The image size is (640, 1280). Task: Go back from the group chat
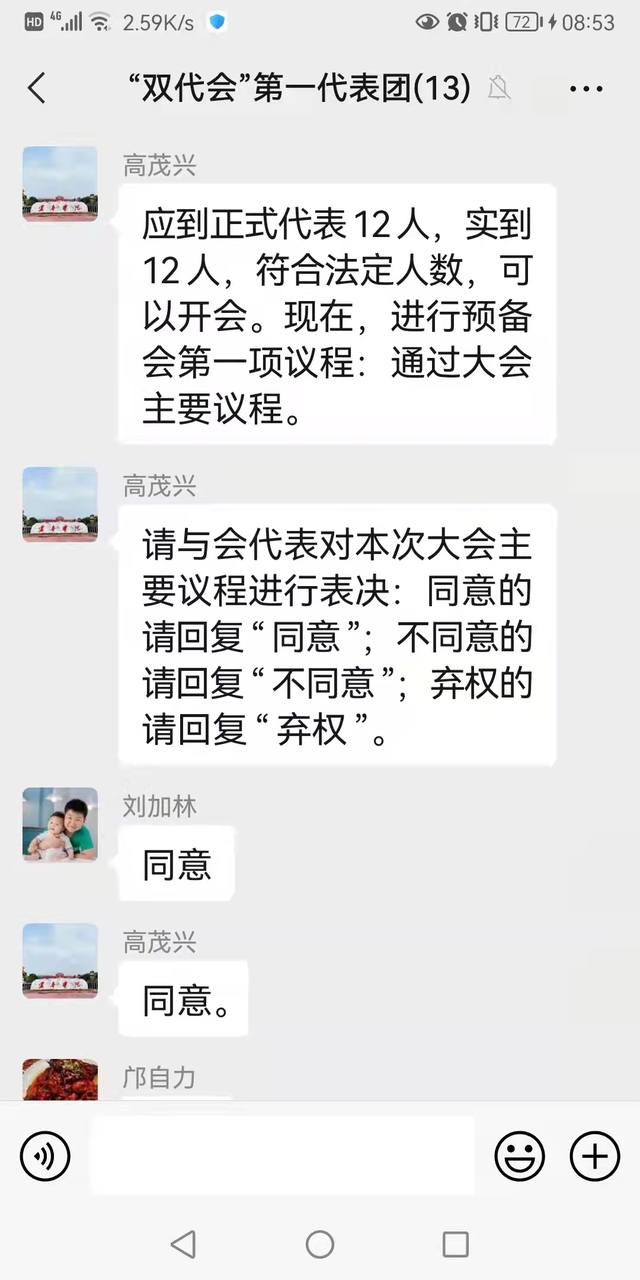pos(37,88)
